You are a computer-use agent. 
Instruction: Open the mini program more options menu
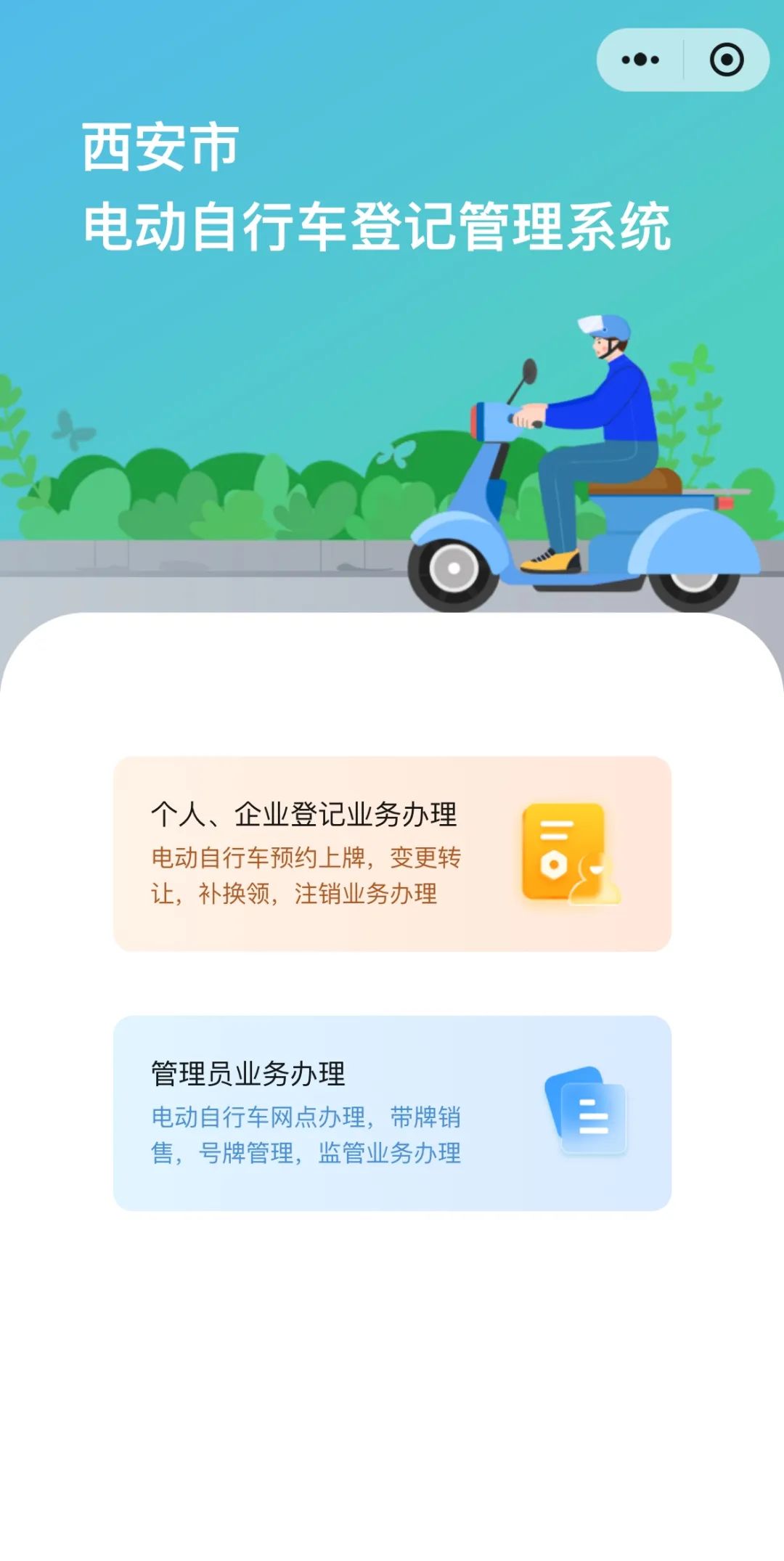click(640, 60)
